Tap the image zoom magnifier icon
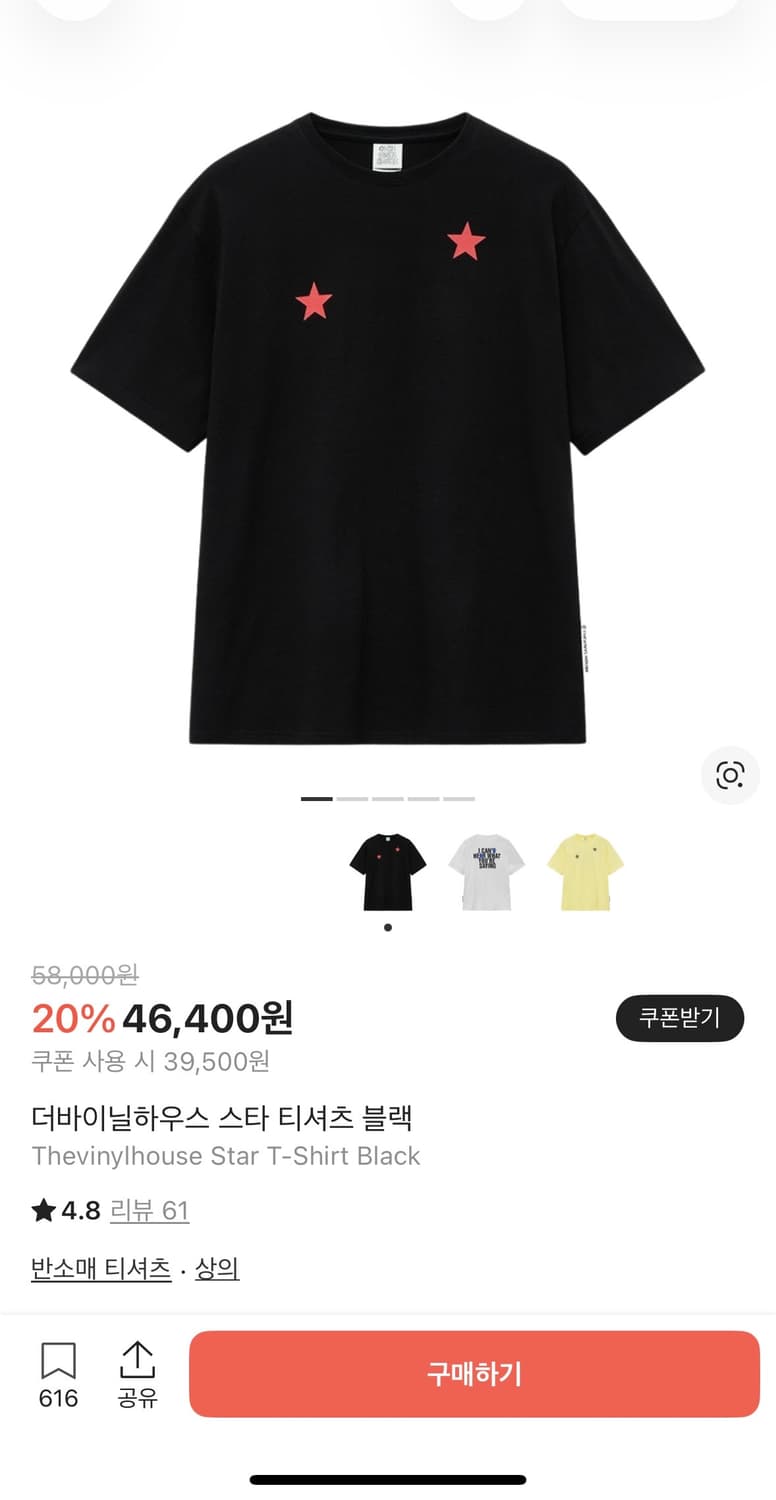This screenshot has width=776, height=1500. [731, 776]
